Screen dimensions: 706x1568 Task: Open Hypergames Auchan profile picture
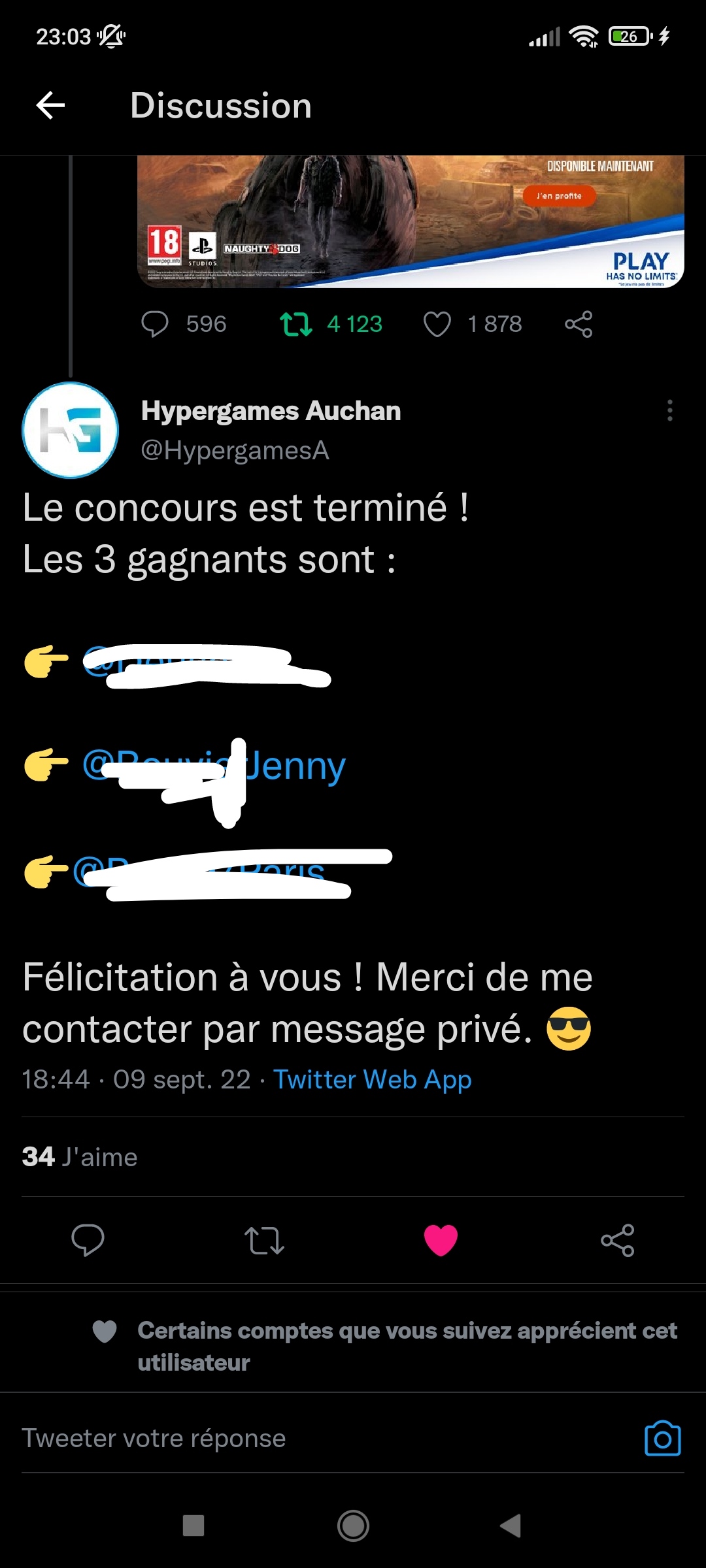(x=71, y=431)
